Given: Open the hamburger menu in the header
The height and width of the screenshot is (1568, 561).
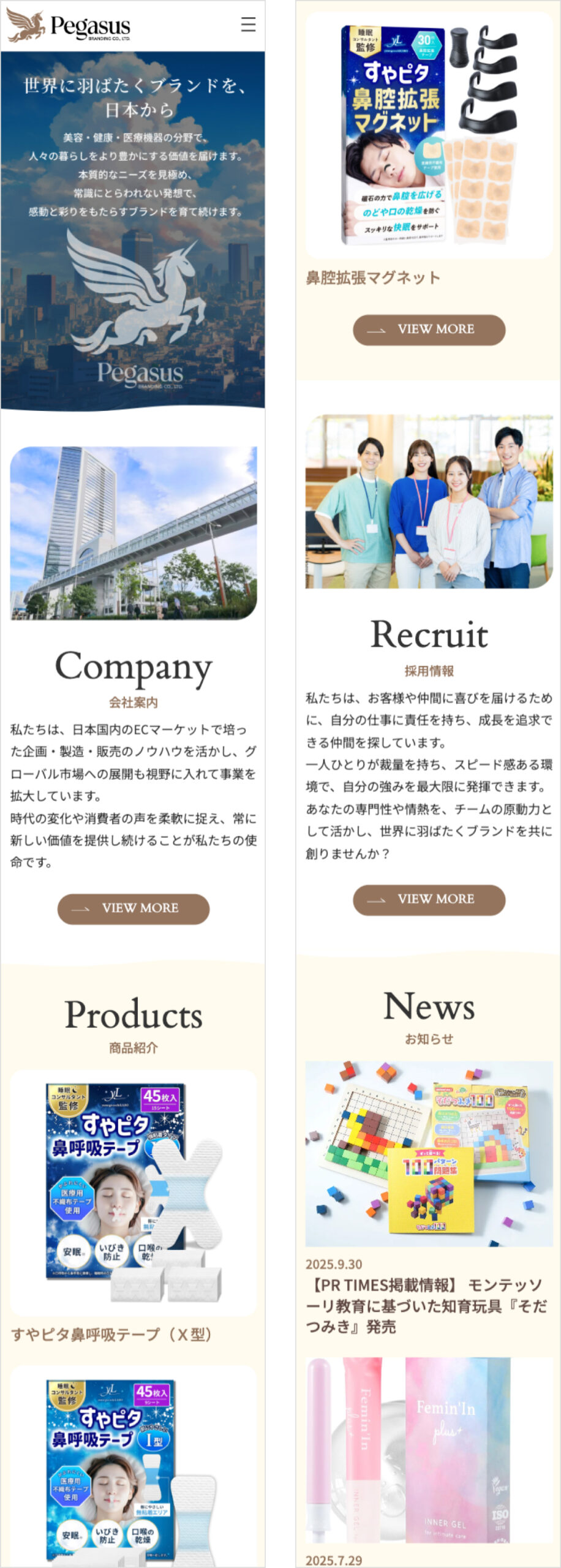Looking at the screenshot, I should tap(248, 24).
